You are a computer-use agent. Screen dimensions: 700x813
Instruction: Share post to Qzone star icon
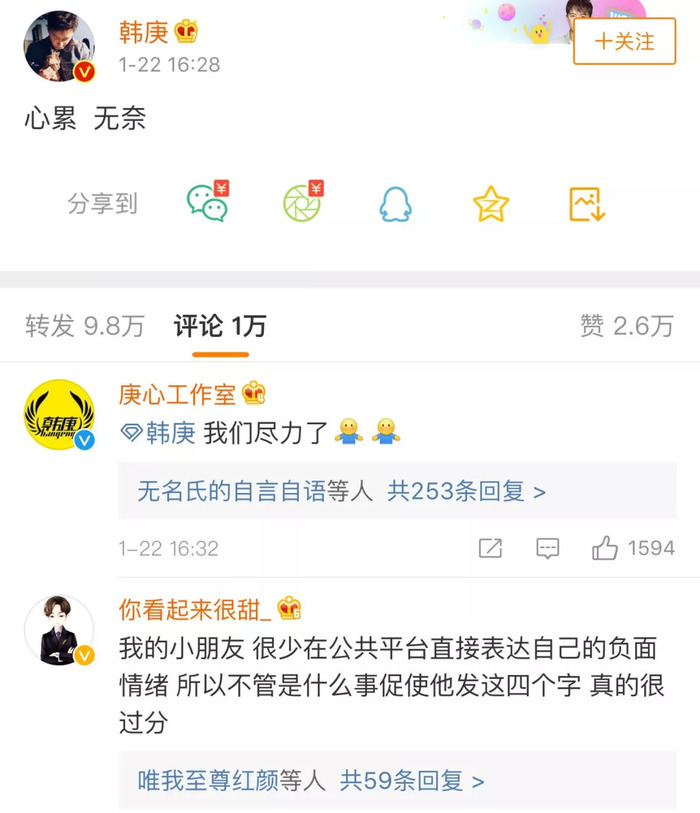coord(490,204)
